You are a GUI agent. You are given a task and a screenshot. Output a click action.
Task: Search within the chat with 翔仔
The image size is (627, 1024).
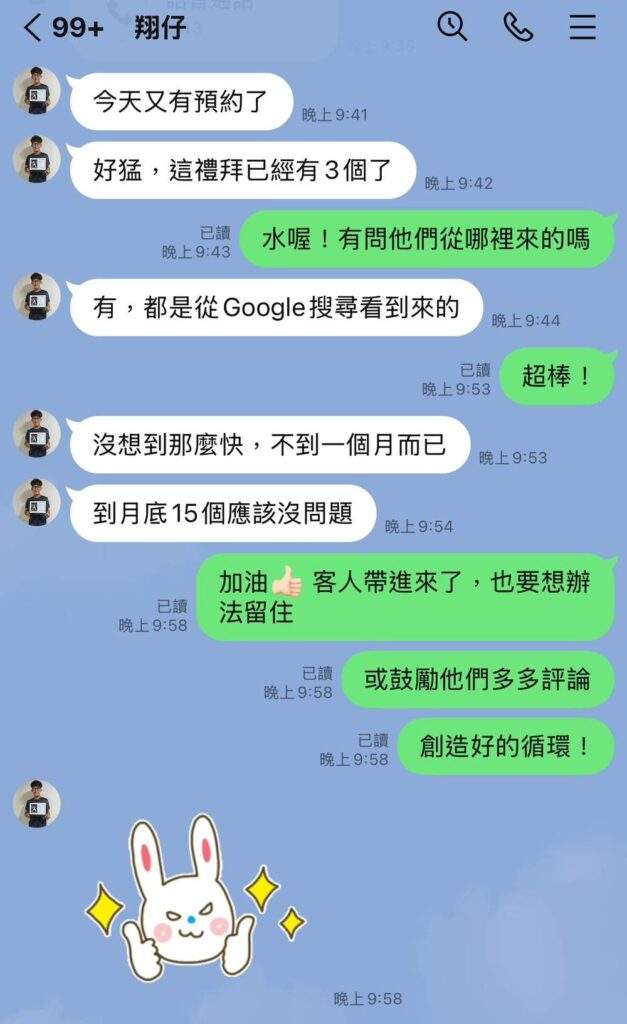point(452,27)
